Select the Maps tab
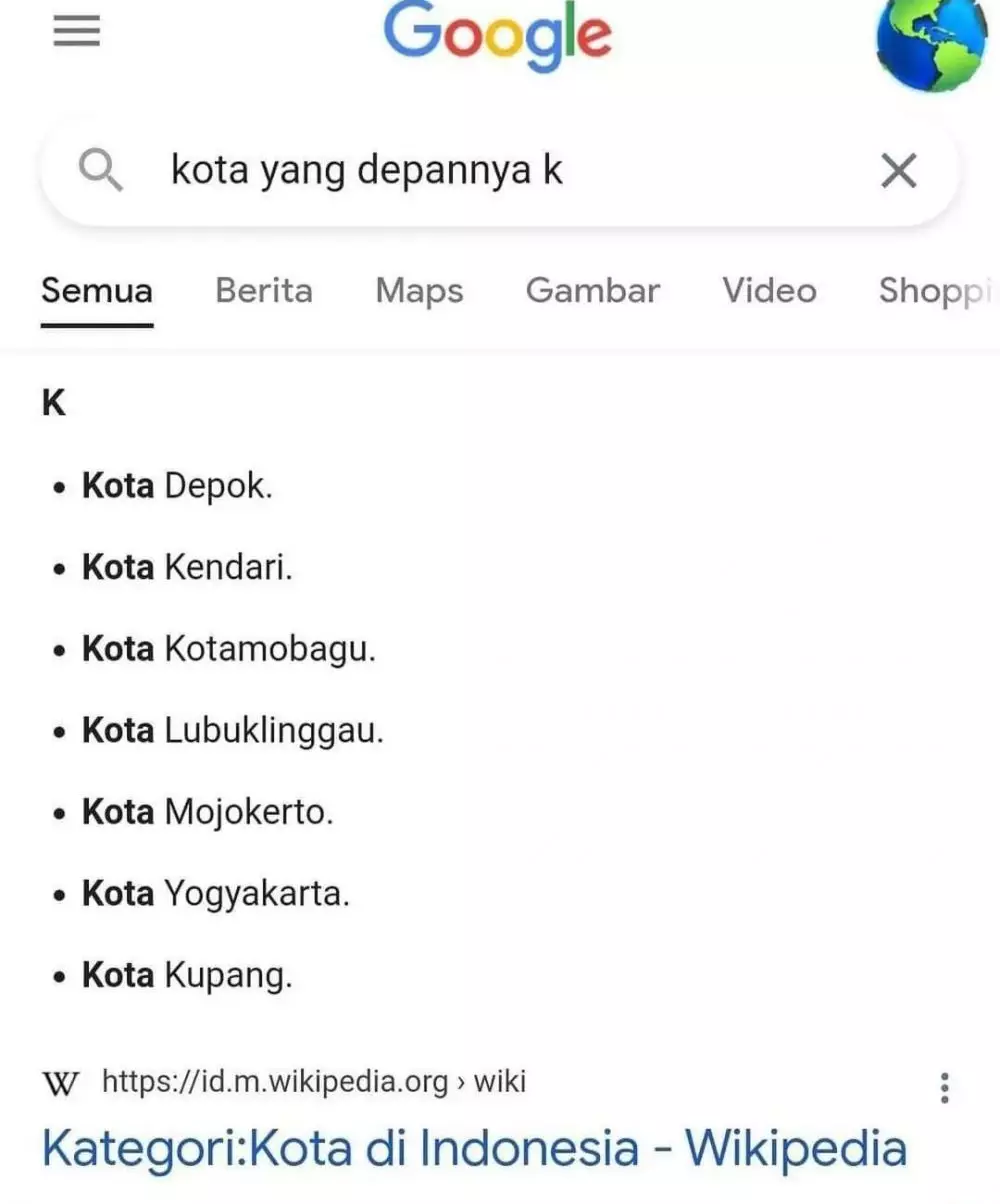This screenshot has width=1000, height=1204. [x=418, y=291]
